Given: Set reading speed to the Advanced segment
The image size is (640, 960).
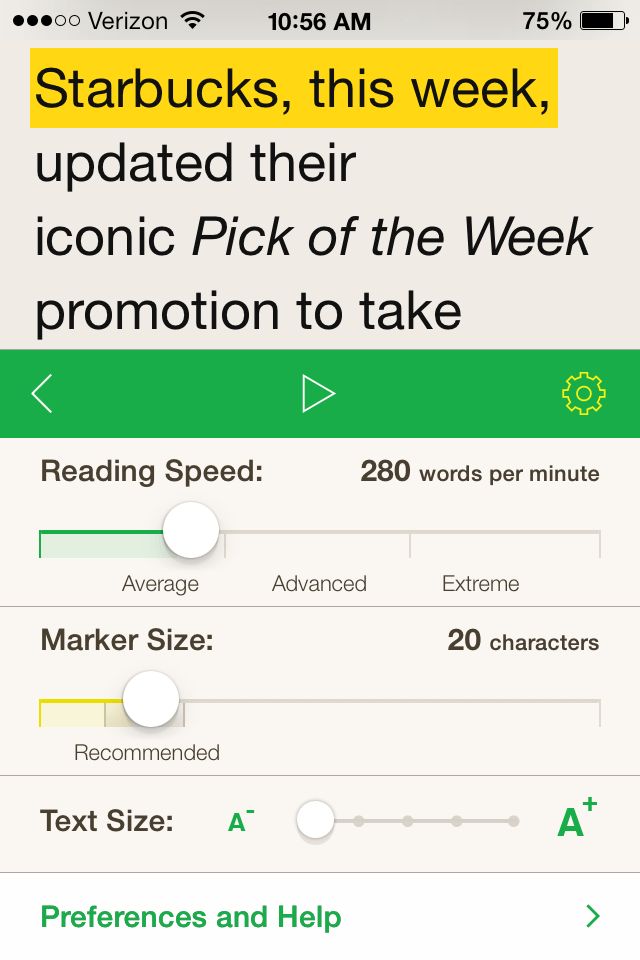Looking at the screenshot, I should (318, 545).
